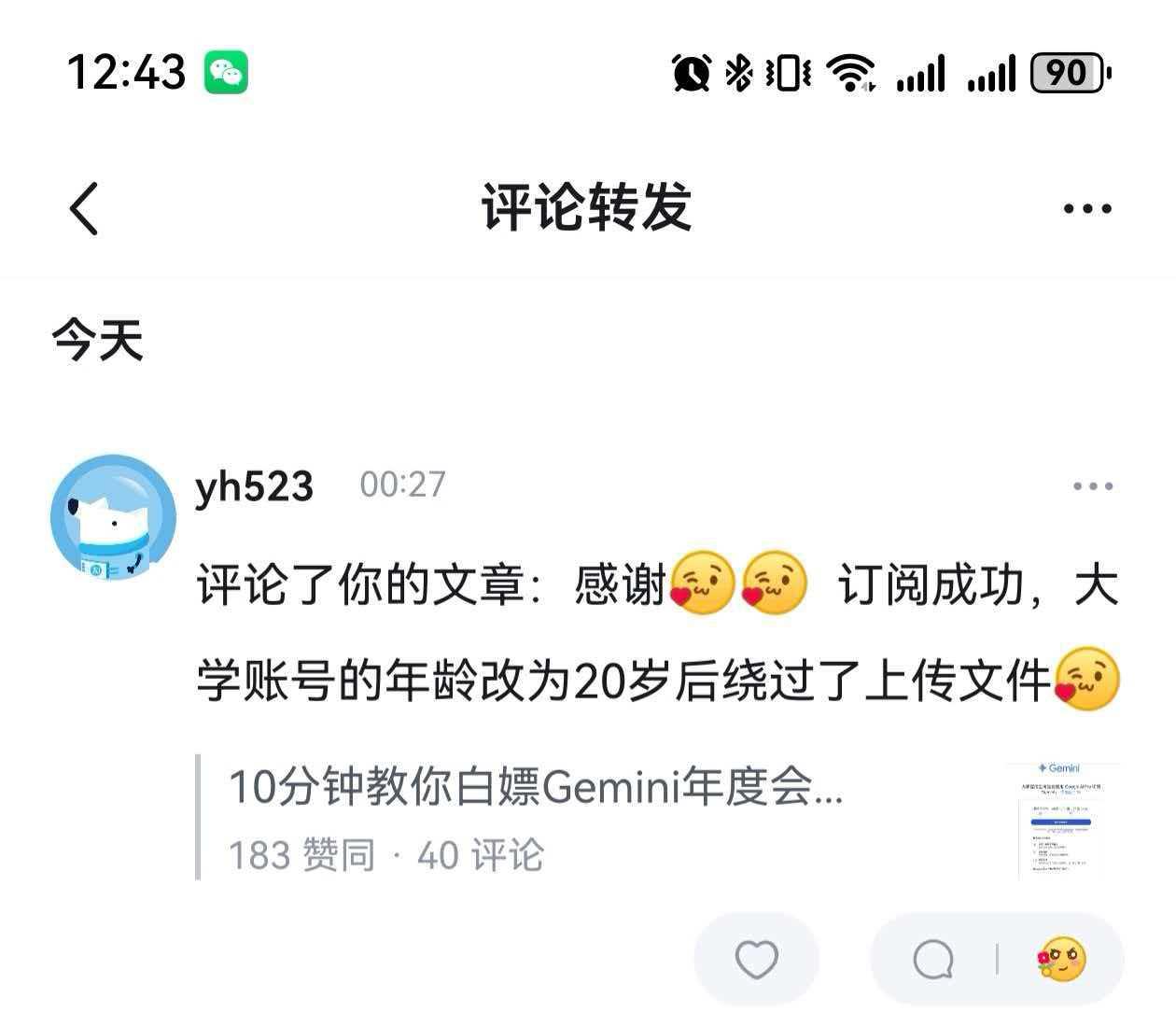This screenshot has width=1176, height=1026.
Task: Go back from 评论转发 page
Action: point(84,207)
